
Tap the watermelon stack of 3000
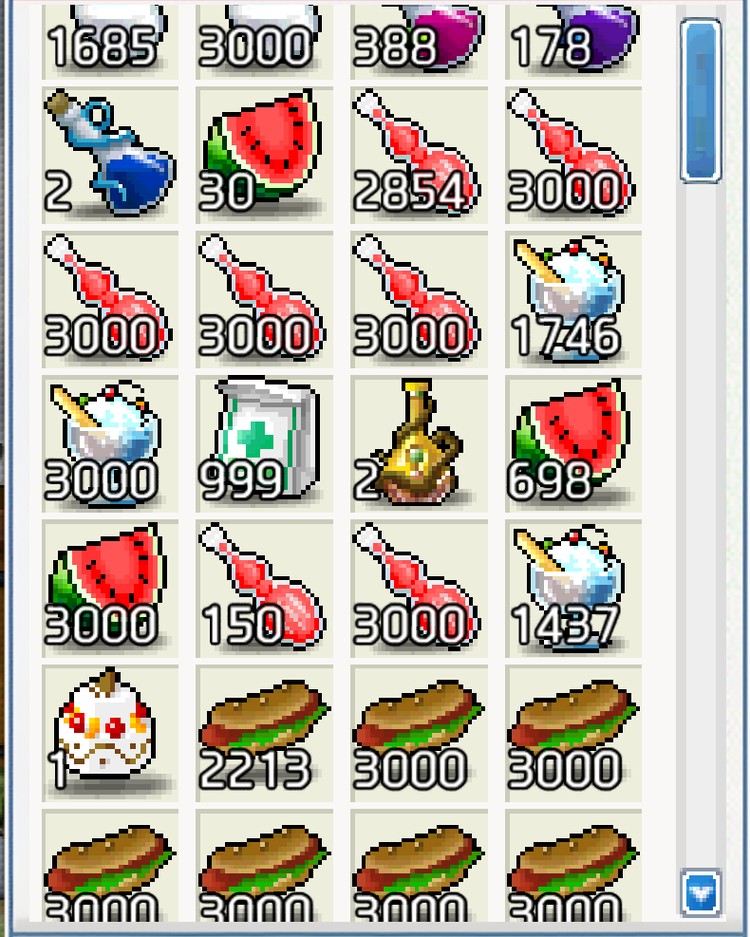(x=110, y=588)
